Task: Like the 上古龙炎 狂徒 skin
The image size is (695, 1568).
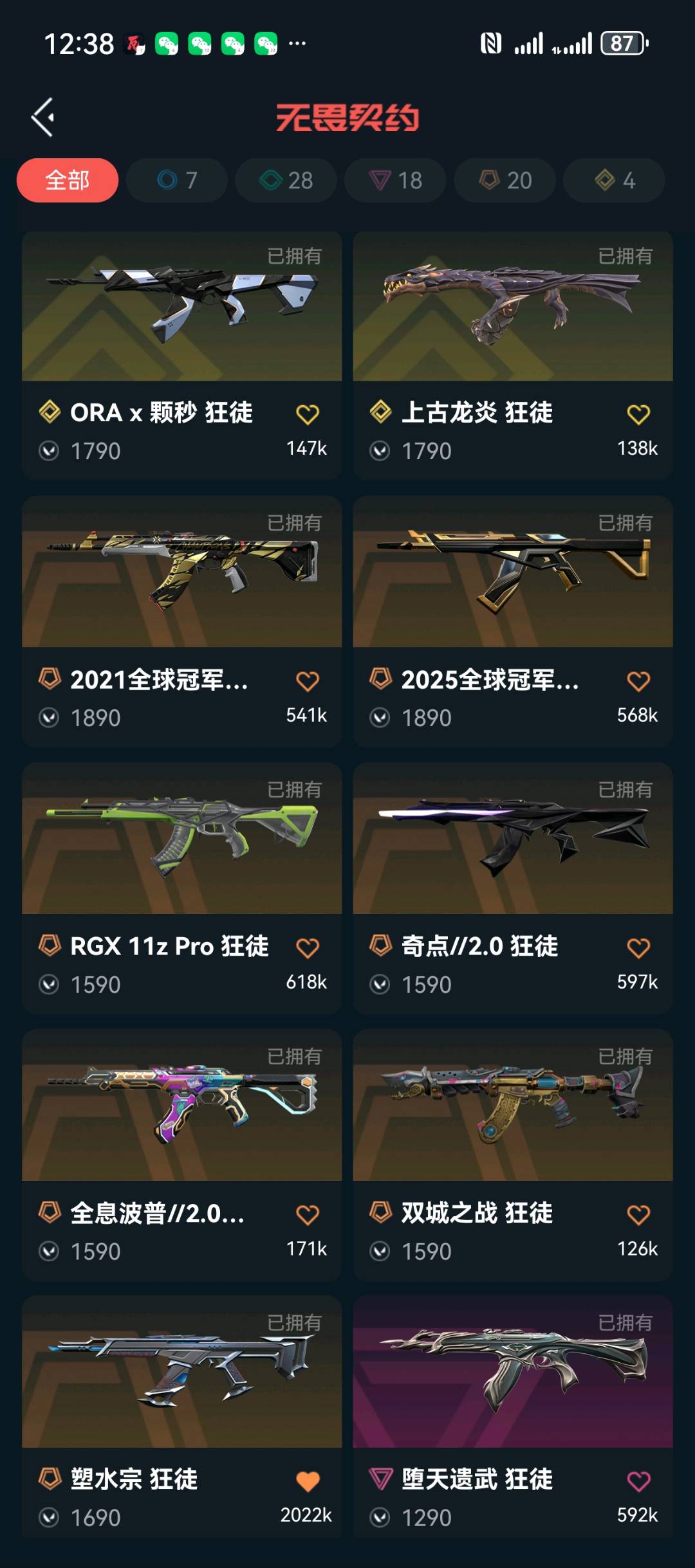Action: tap(638, 414)
